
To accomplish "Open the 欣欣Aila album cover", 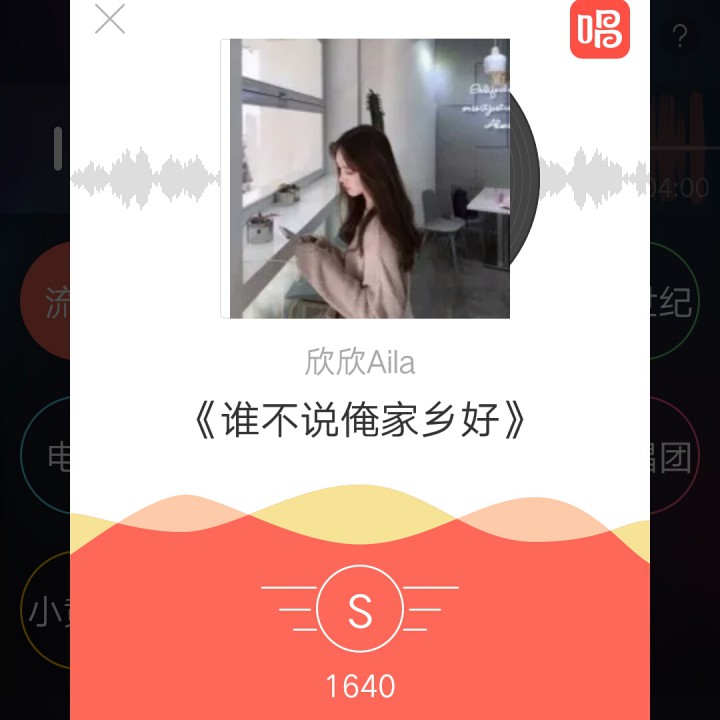I will (x=366, y=179).
